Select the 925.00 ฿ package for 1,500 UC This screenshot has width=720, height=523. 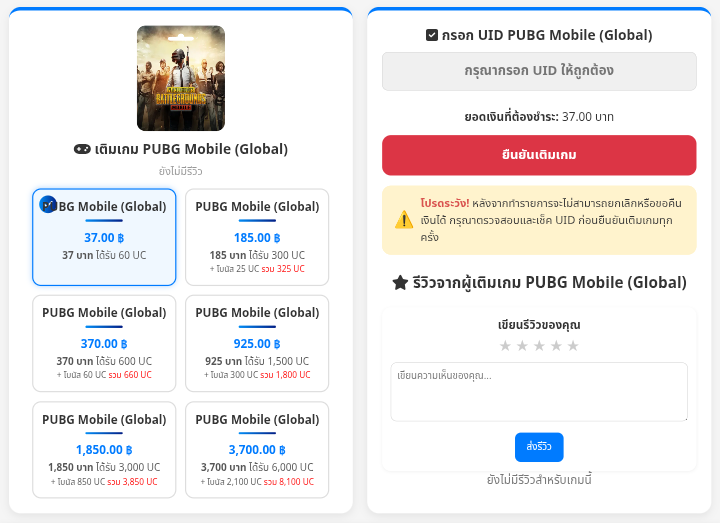pyautogui.click(x=257, y=343)
